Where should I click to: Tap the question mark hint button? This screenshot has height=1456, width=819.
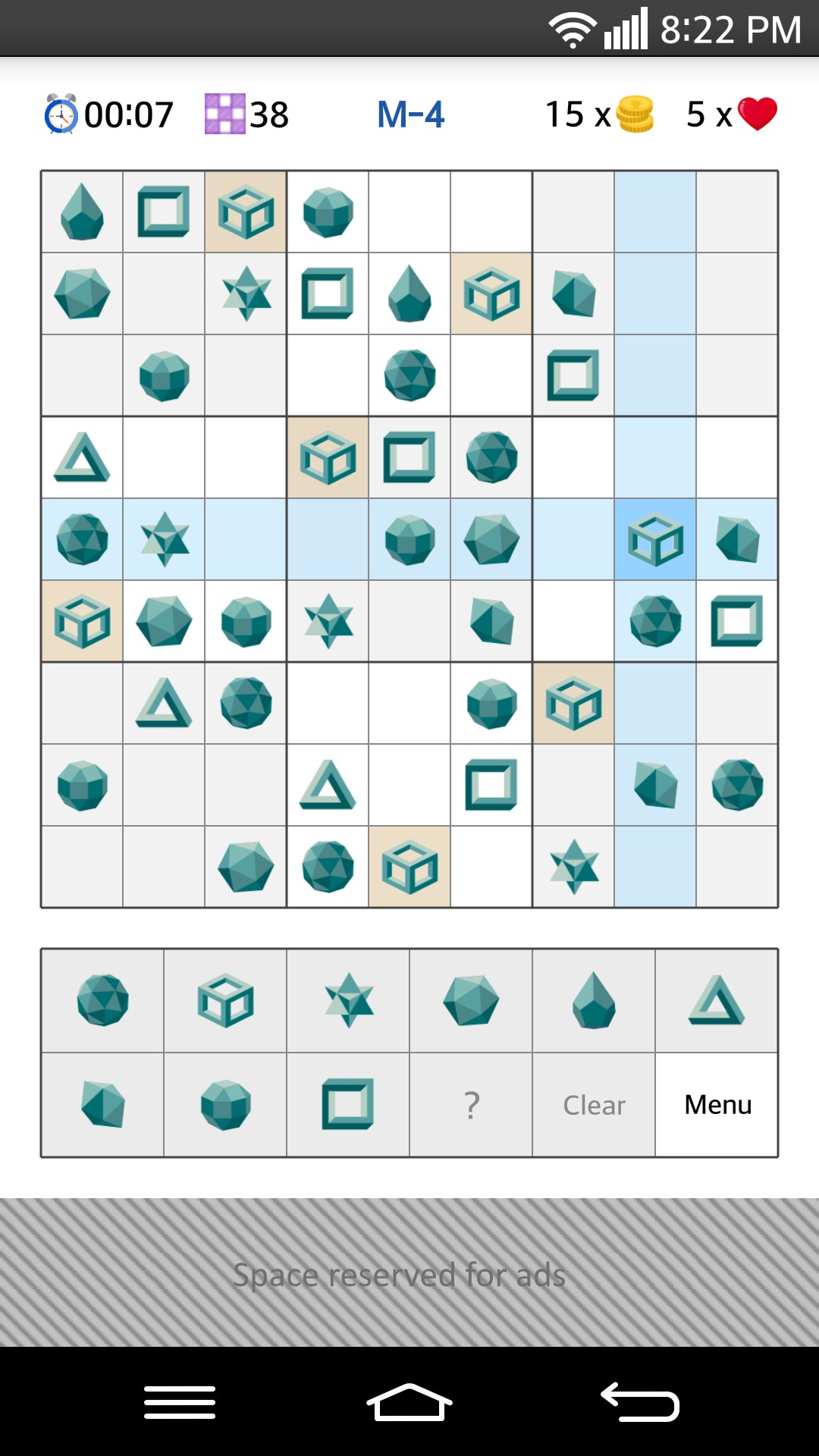click(x=471, y=1104)
